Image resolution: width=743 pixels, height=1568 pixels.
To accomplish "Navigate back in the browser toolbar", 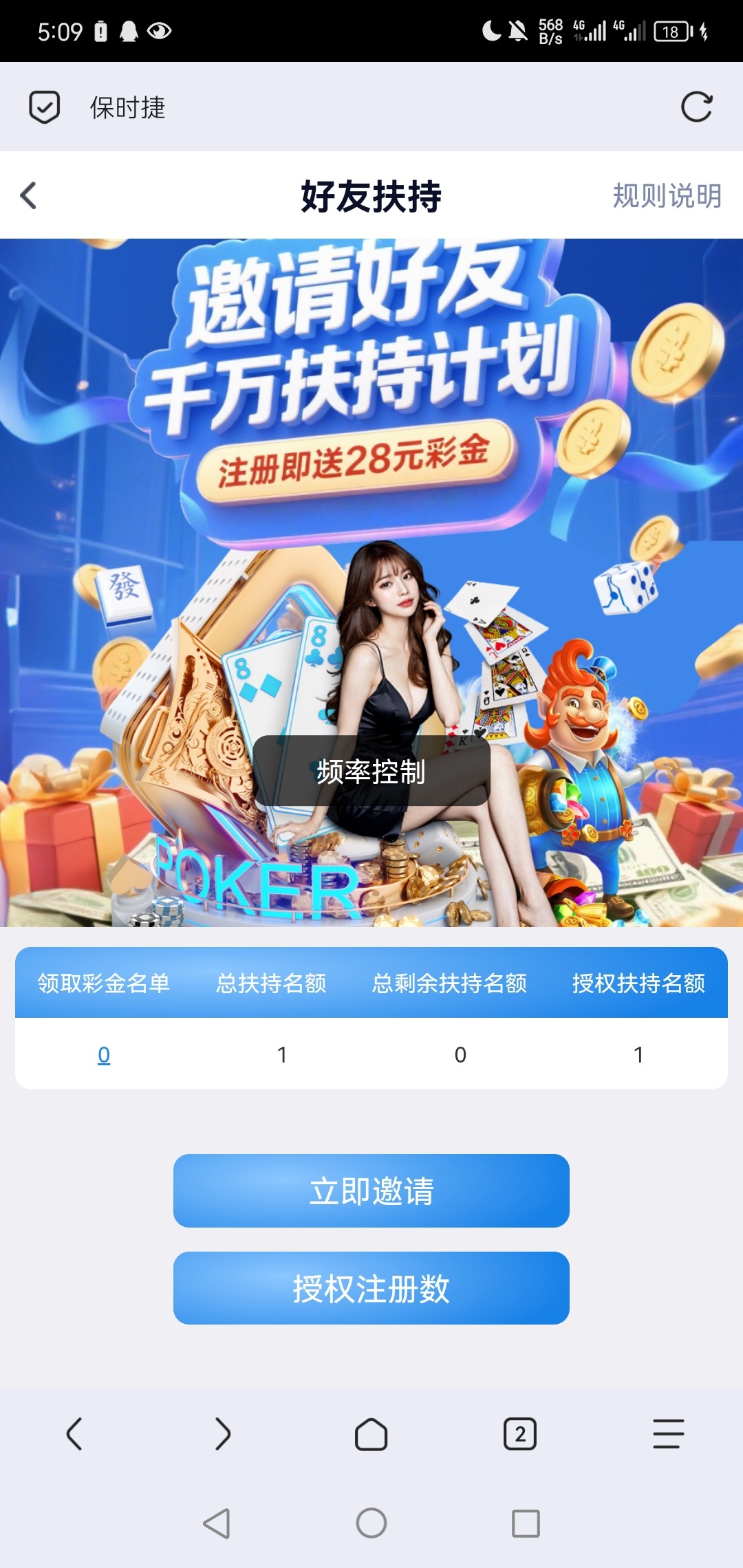I will coord(74,1434).
